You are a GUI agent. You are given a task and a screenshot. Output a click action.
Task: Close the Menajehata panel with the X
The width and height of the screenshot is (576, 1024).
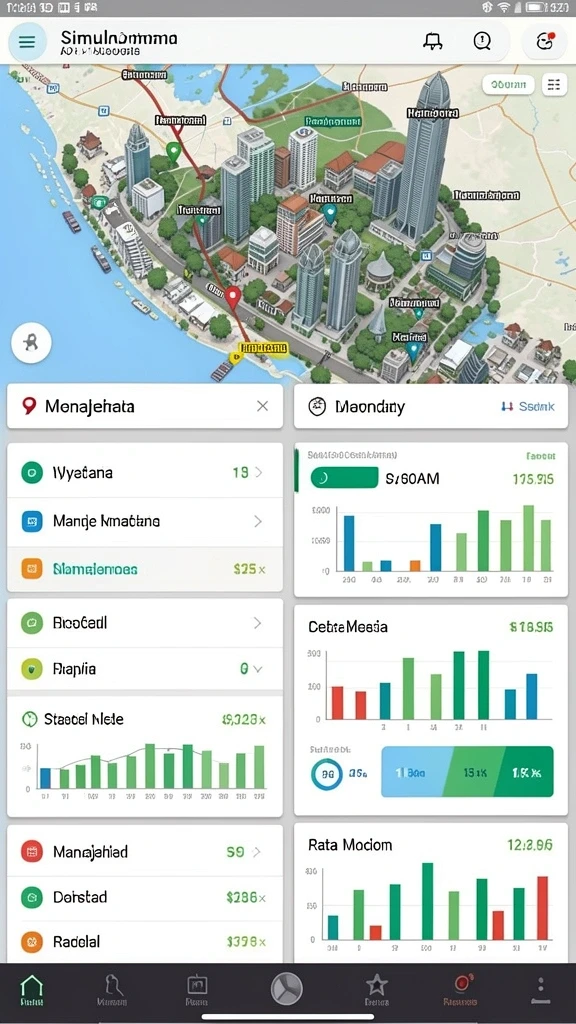pos(263,406)
